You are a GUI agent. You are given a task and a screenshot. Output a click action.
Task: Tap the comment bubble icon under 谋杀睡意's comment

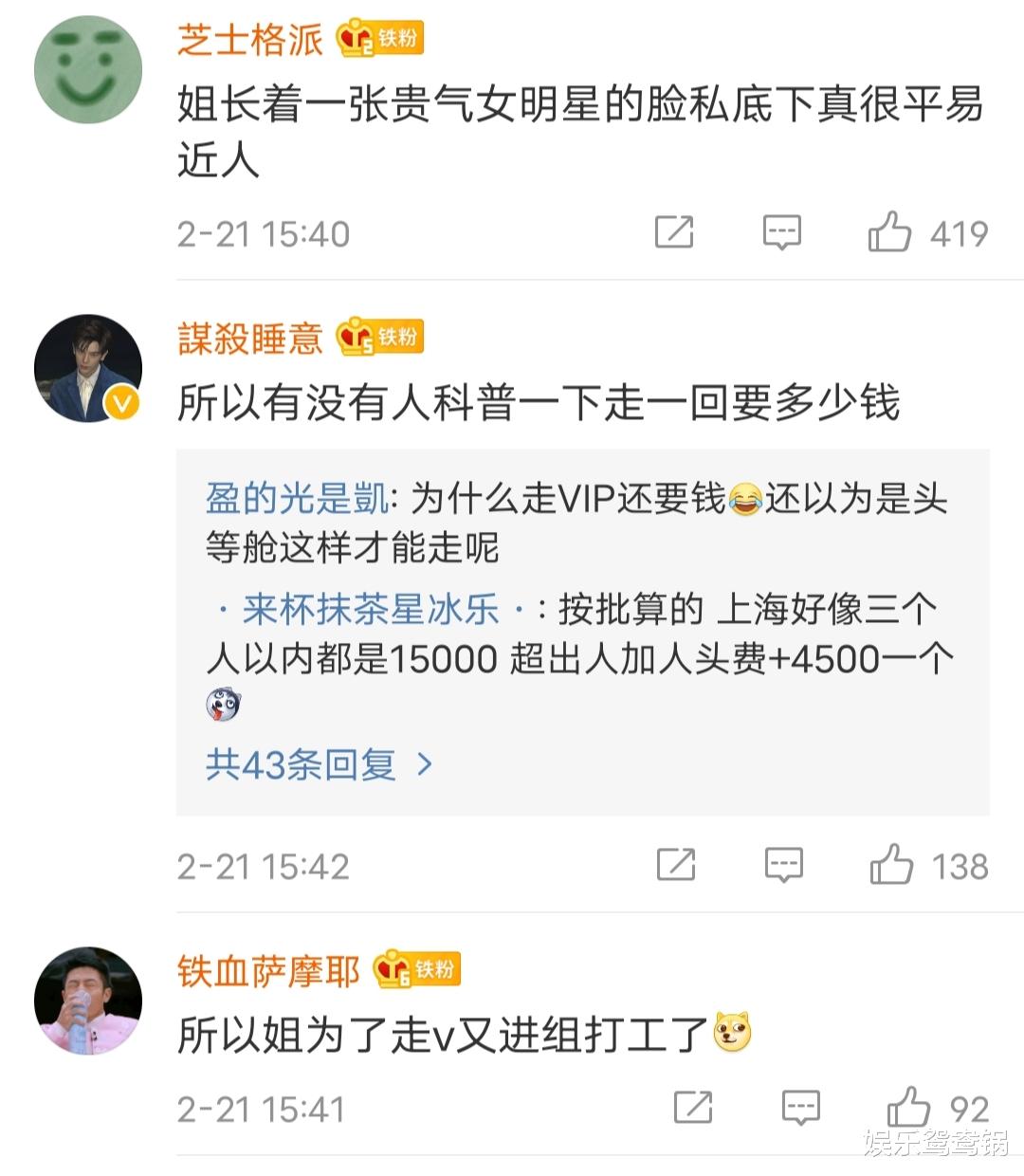782,865
